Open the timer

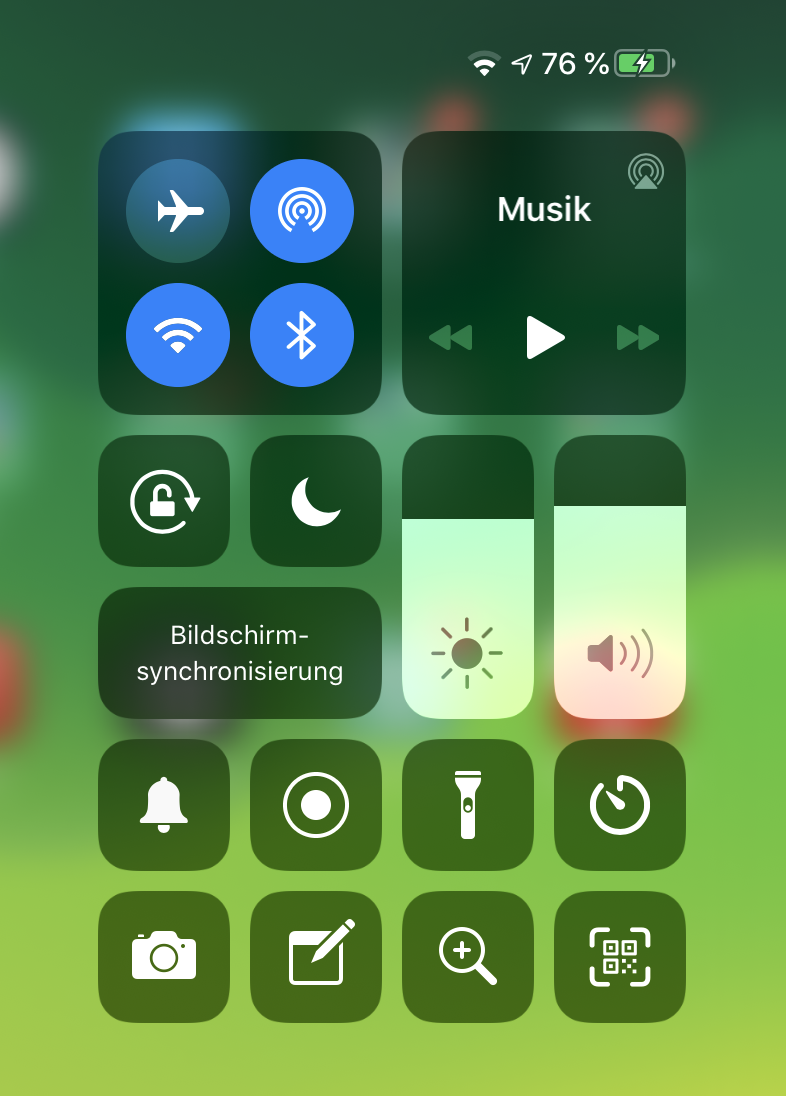point(620,805)
